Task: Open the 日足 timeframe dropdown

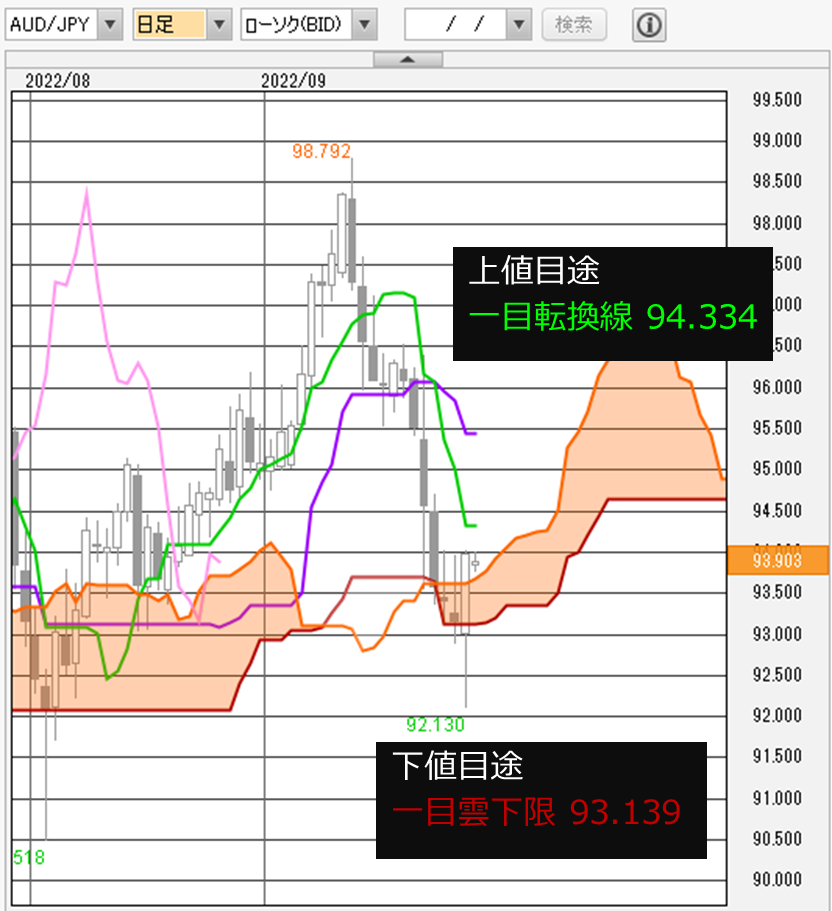Action: tap(219, 24)
